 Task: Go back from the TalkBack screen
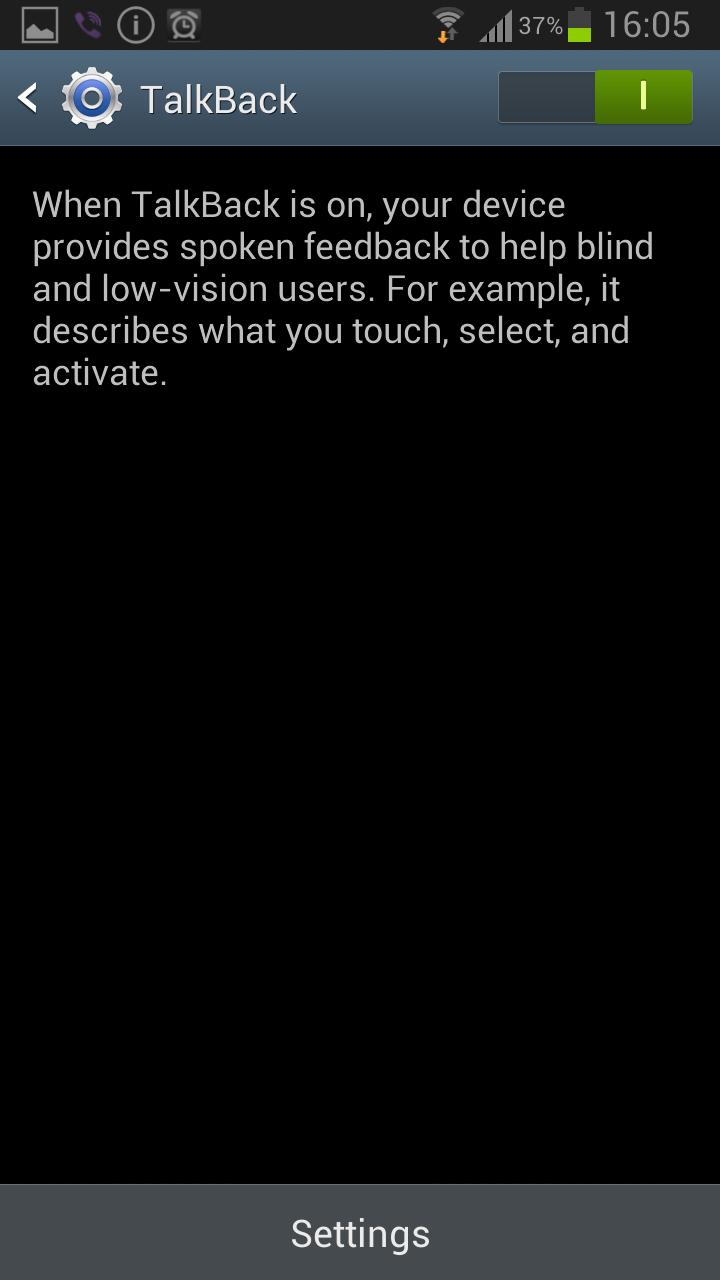(x=30, y=98)
